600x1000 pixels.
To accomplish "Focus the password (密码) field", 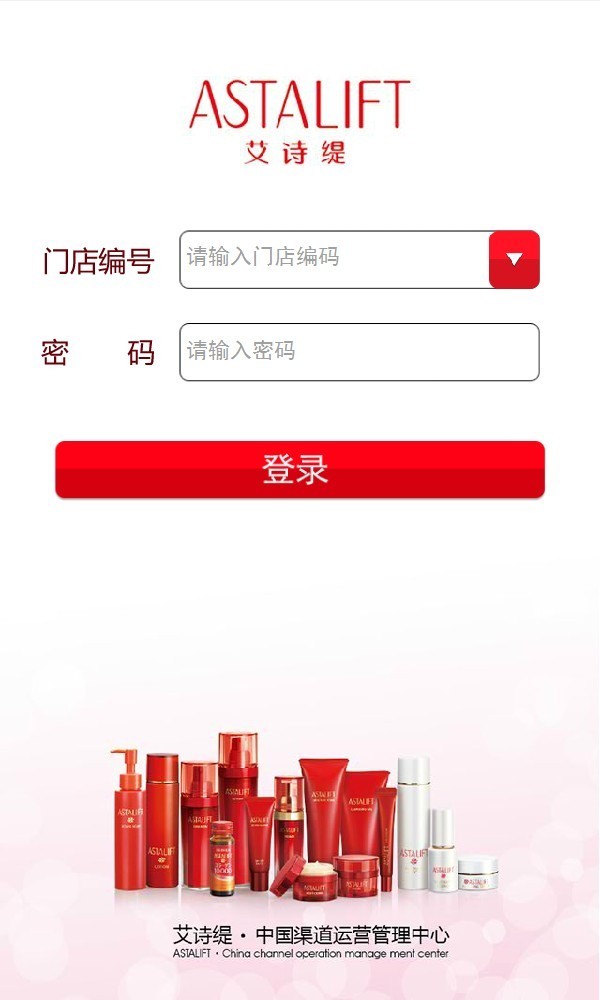I will (x=360, y=352).
